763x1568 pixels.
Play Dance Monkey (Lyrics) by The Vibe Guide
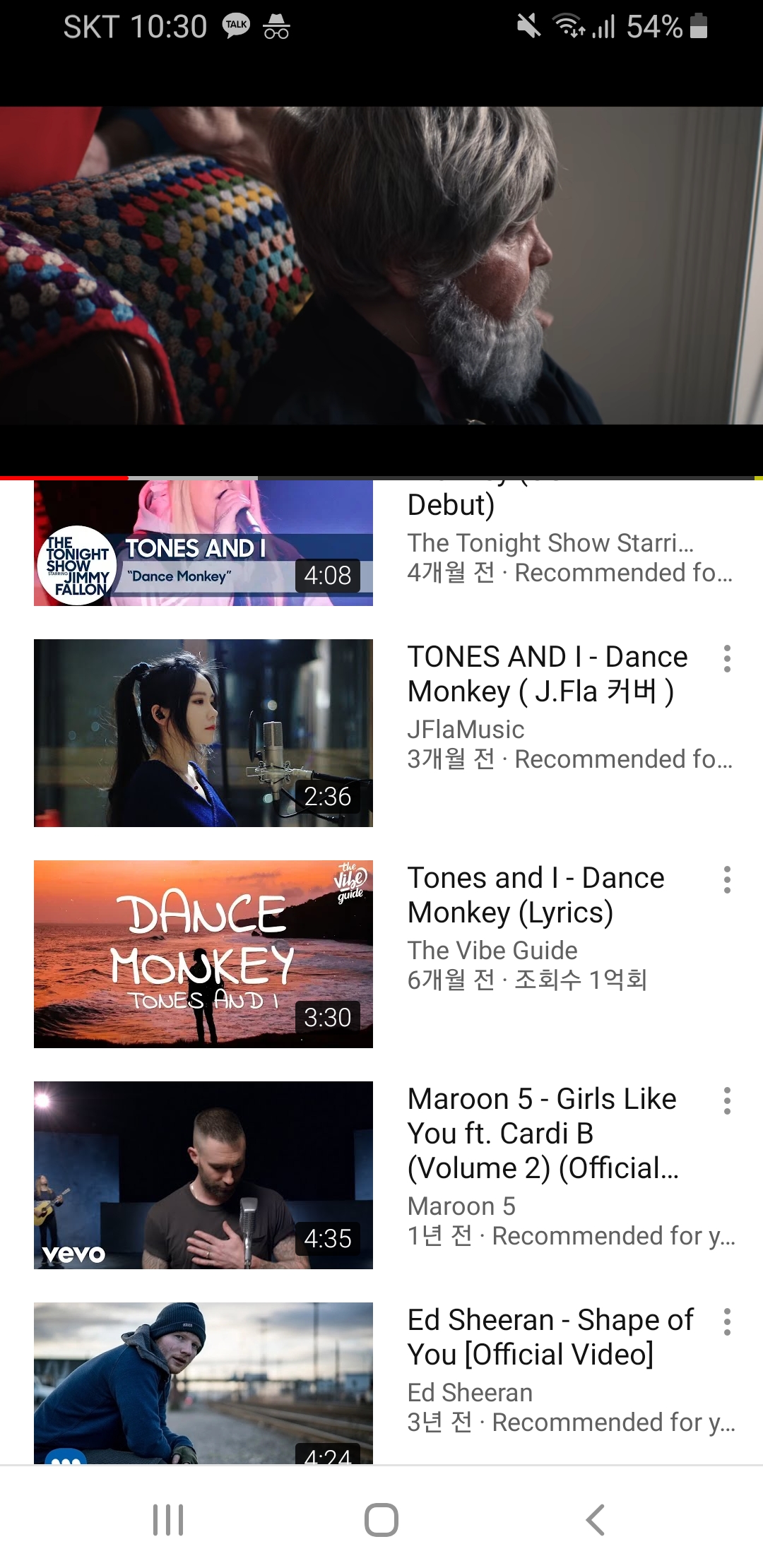pos(203,954)
